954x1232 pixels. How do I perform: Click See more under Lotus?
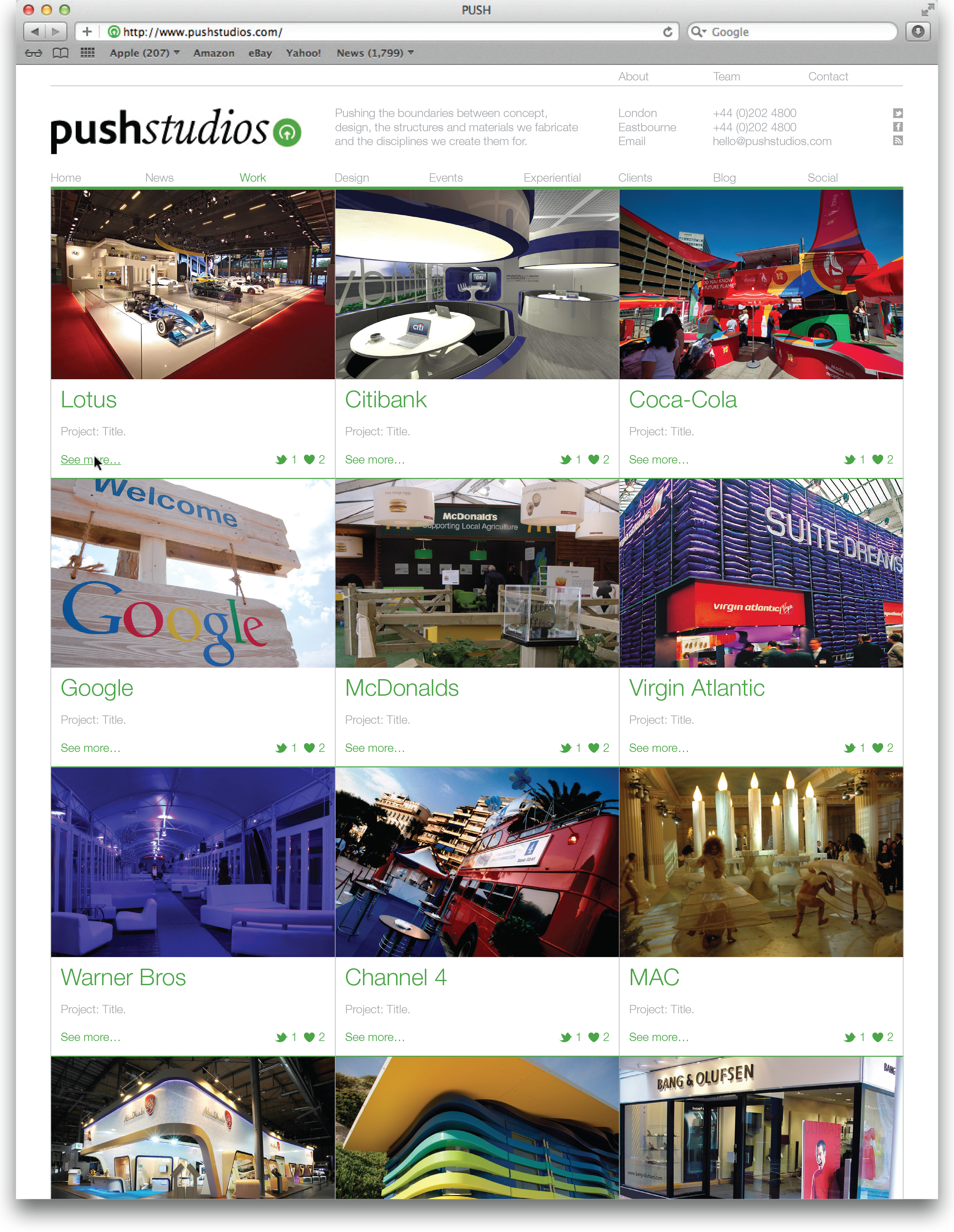(91, 460)
